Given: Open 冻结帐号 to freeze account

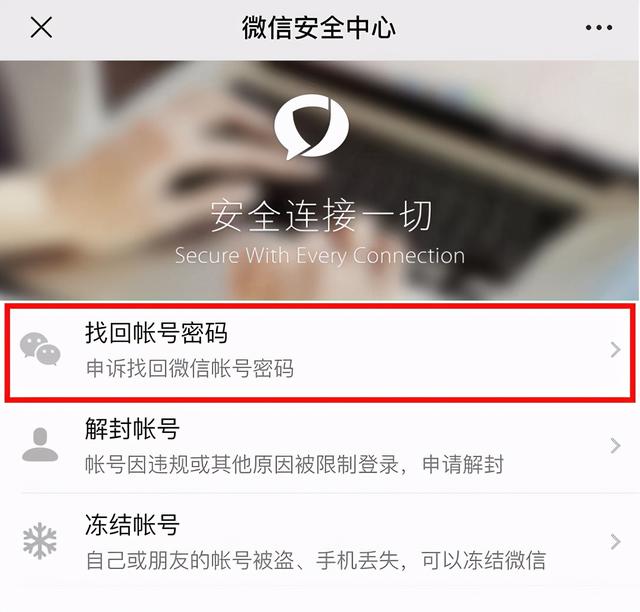Looking at the screenshot, I should coord(320,541).
